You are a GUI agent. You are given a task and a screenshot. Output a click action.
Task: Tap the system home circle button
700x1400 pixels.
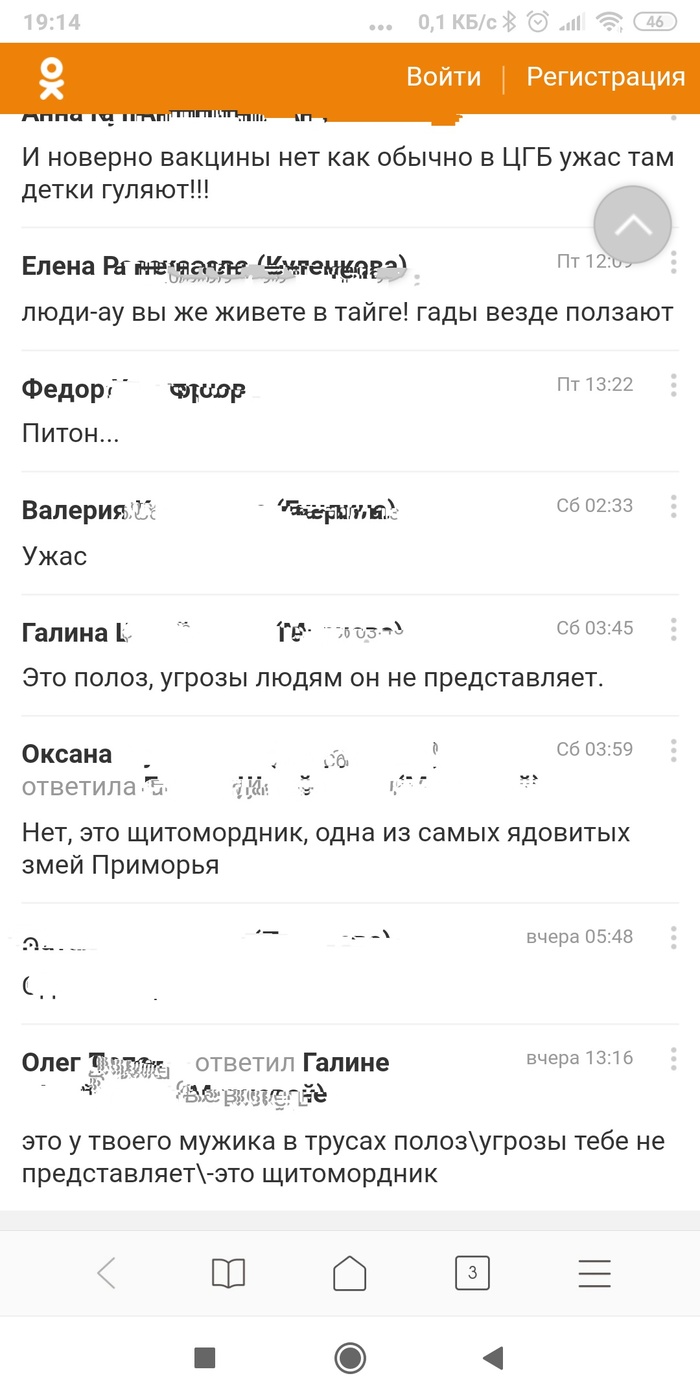pos(350,1357)
